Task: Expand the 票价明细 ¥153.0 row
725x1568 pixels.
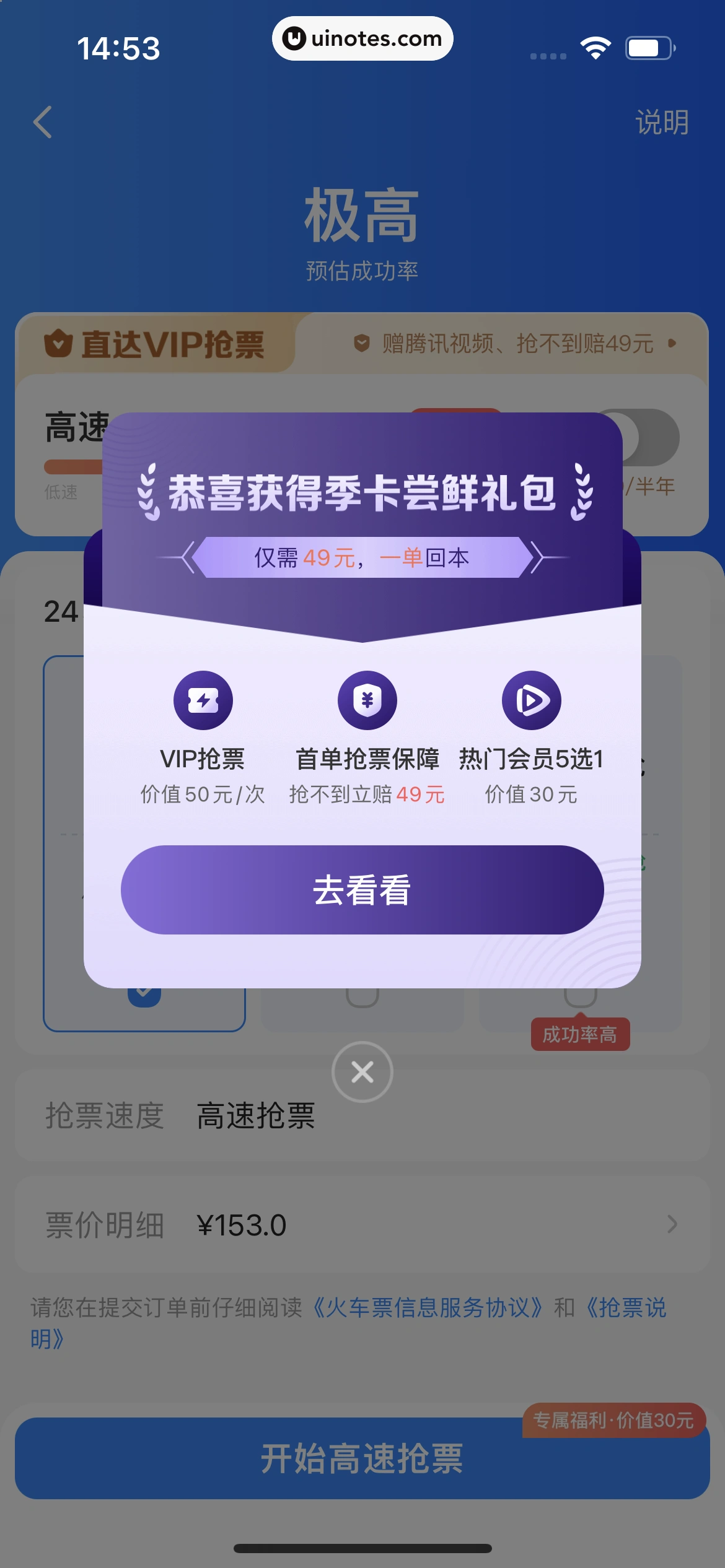Action: pos(362,1224)
